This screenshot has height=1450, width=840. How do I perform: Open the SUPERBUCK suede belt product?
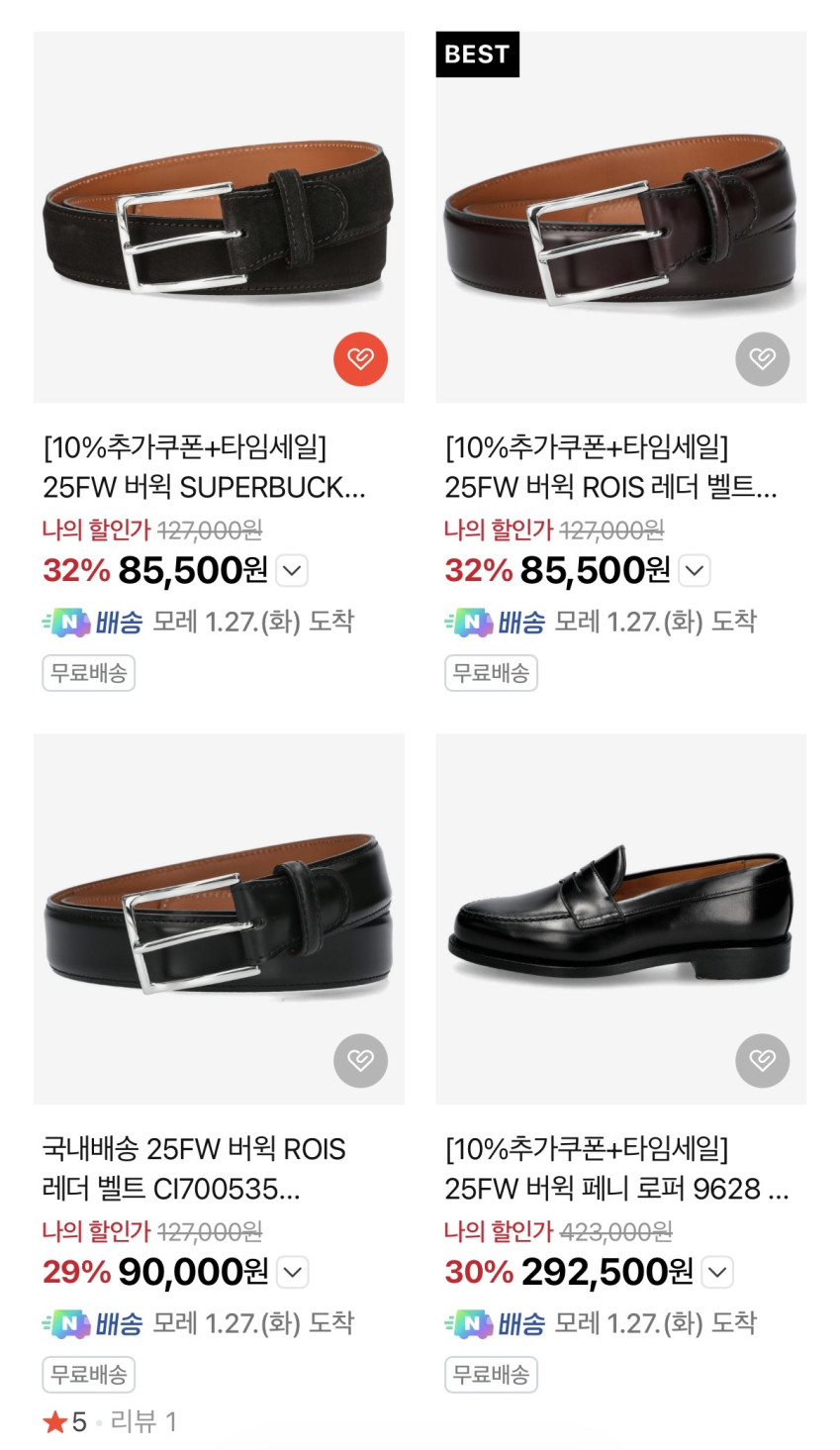tap(219, 218)
